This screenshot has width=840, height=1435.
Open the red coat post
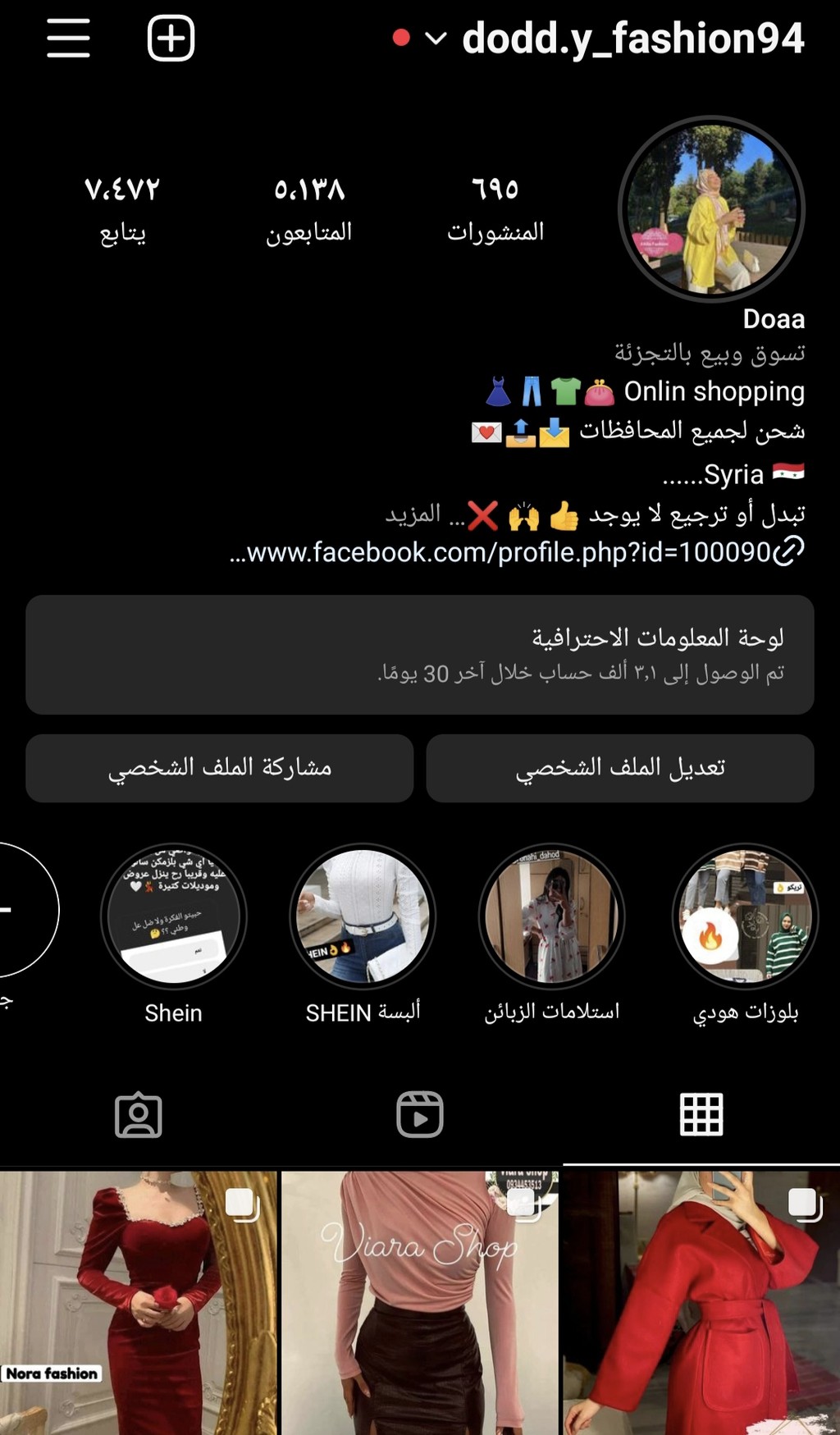[x=701, y=1303]
